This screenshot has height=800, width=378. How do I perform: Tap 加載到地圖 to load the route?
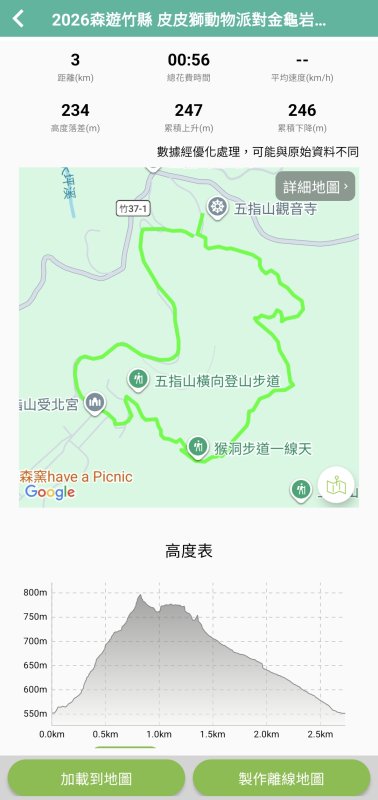click(x=96, y=779)
